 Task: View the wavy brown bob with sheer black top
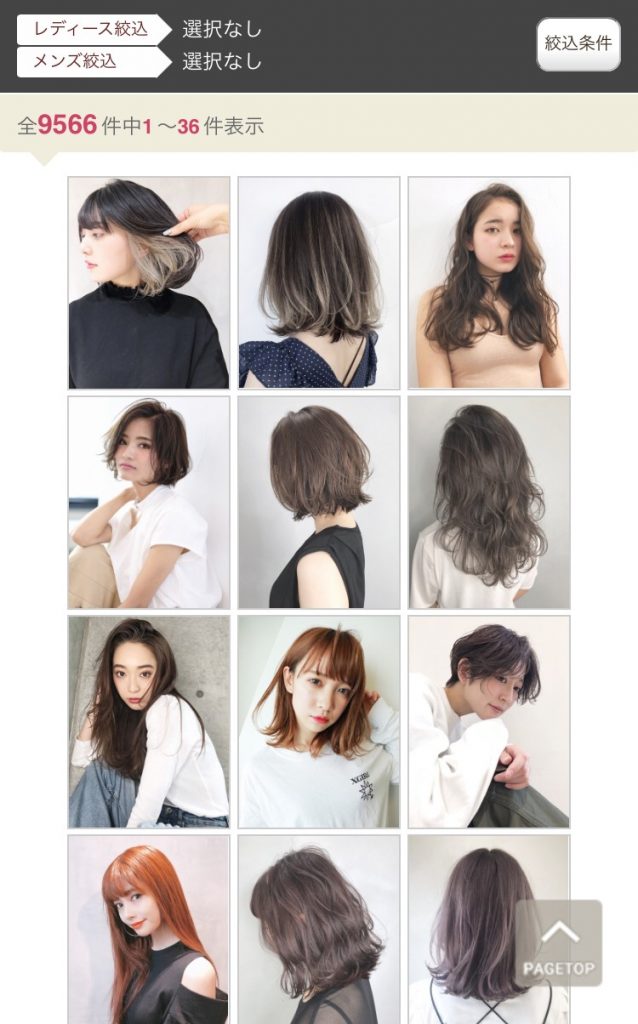pos(319,930)
